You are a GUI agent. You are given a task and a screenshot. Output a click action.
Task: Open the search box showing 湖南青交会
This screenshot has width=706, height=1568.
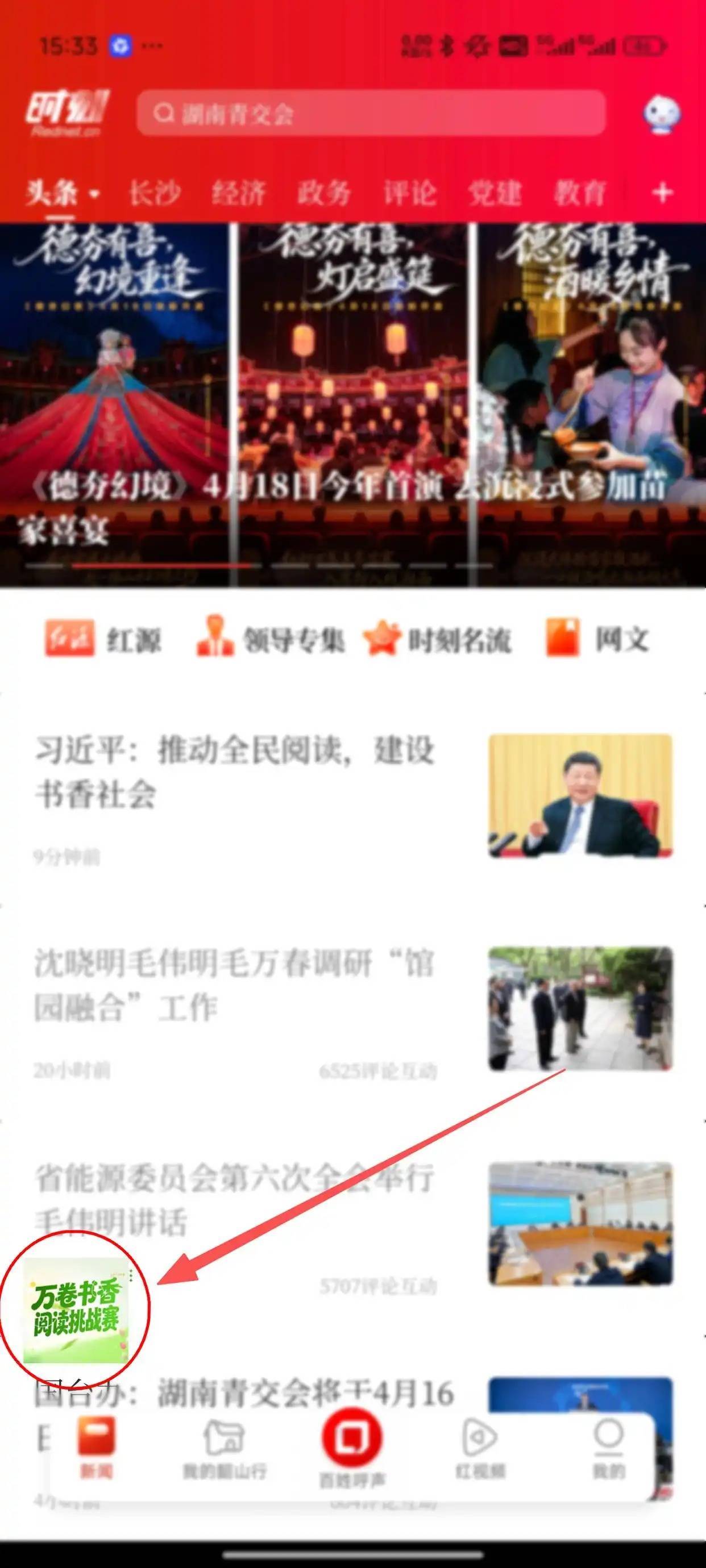click(x=371, y=113)
